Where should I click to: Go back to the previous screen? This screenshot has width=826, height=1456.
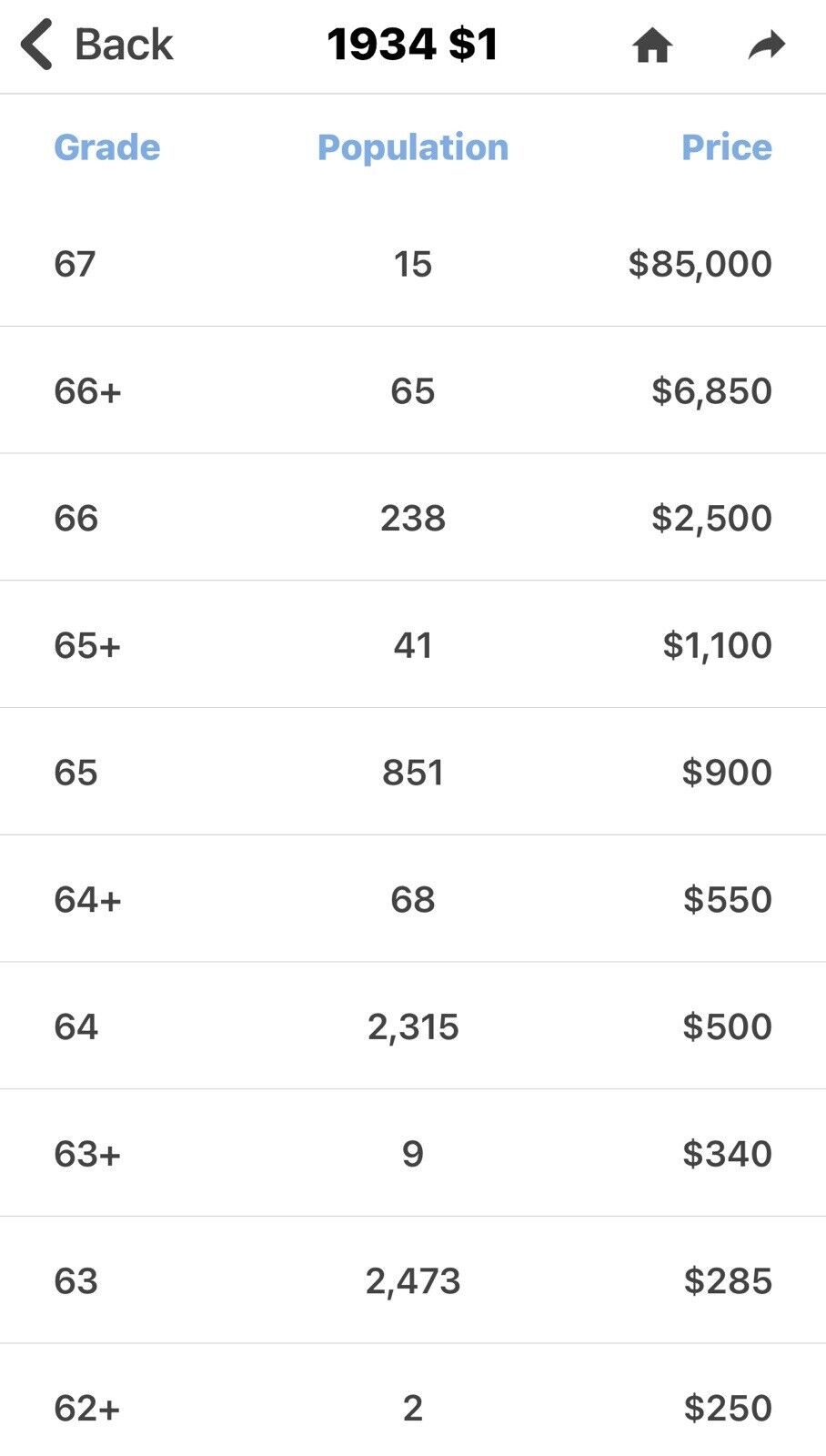[96, 45]
